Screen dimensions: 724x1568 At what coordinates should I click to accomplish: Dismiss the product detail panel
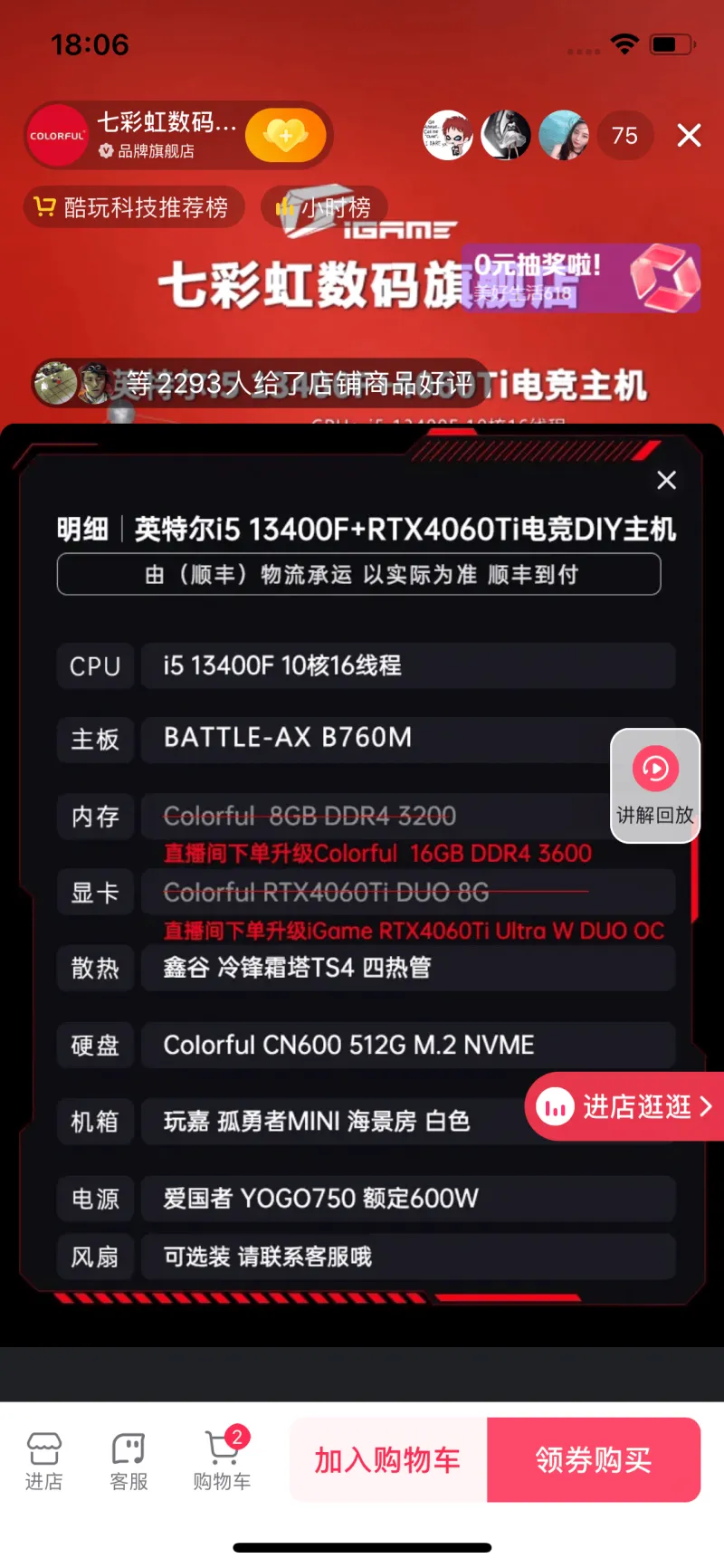pyautogui.click(x=666, y=481)
